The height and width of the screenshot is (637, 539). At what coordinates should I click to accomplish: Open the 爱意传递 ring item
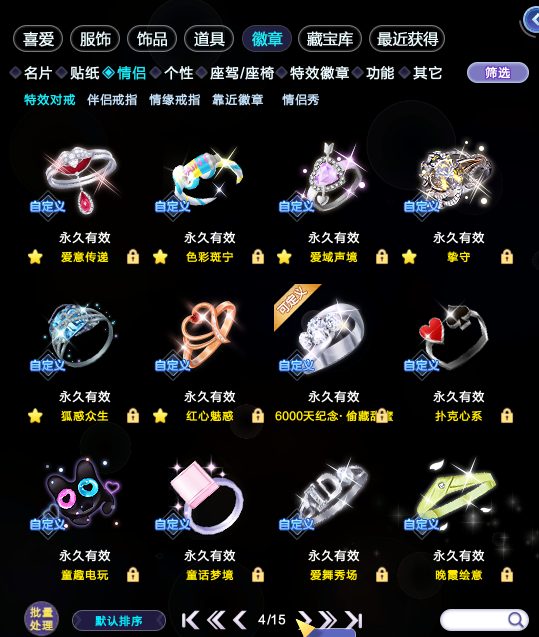tap(81, 179)
